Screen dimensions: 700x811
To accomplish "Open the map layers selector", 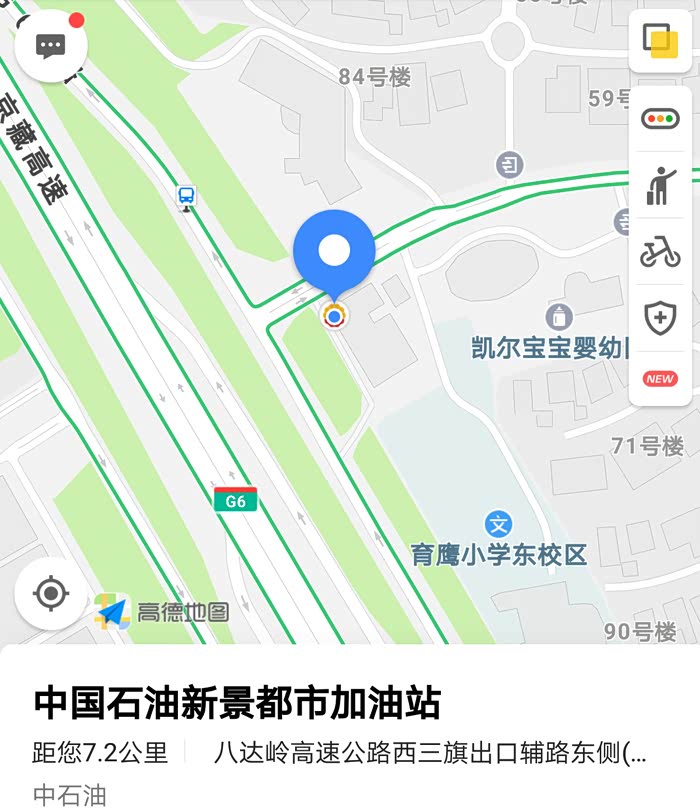I will [660, 41].
